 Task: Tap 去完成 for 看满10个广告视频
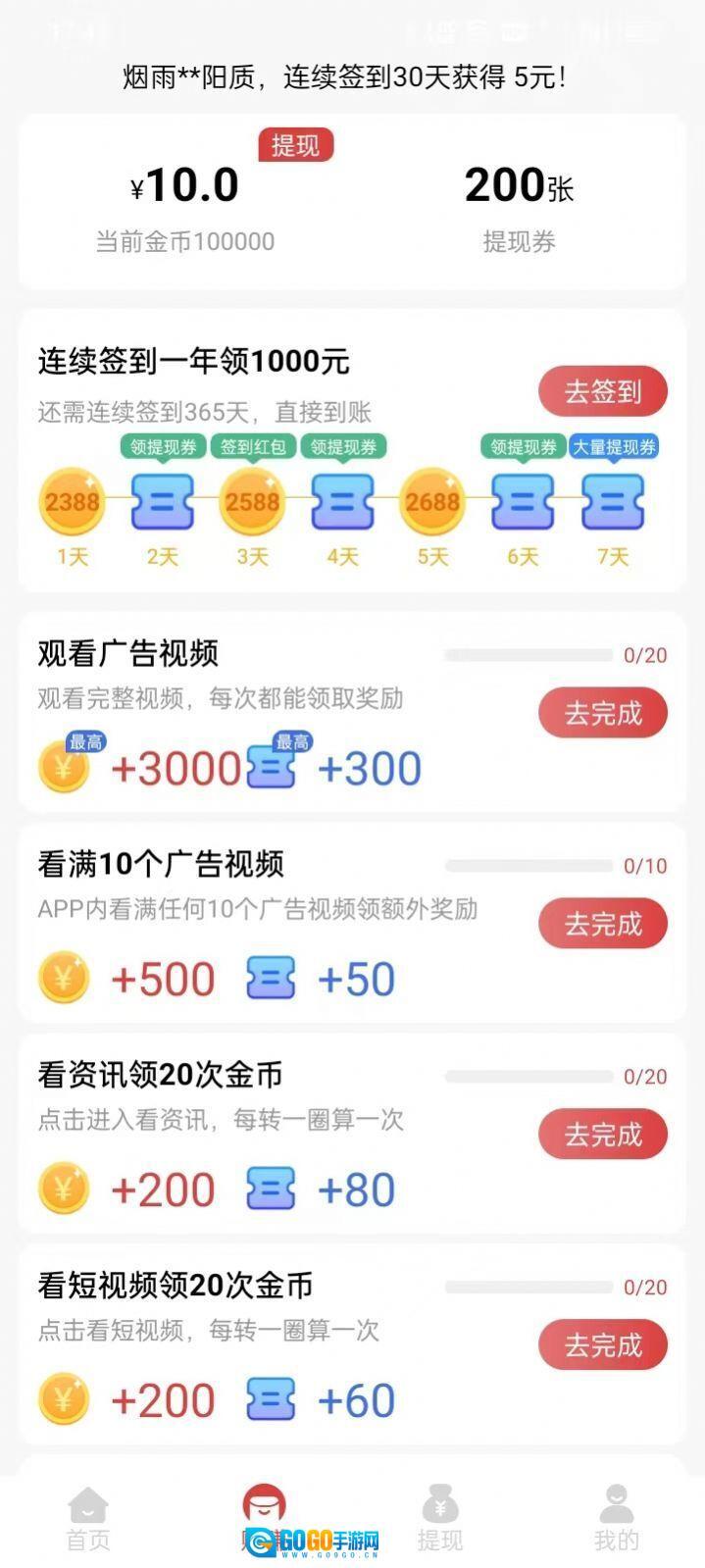pos(602,924)
